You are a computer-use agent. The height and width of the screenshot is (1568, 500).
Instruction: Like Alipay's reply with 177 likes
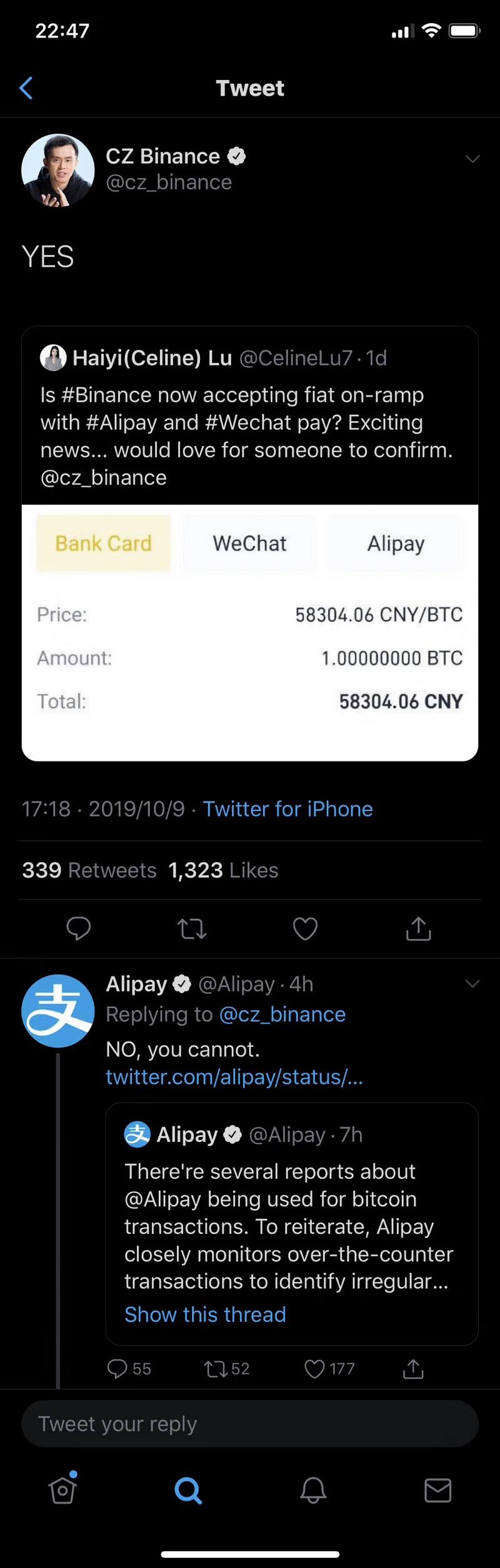[315, 1369]
